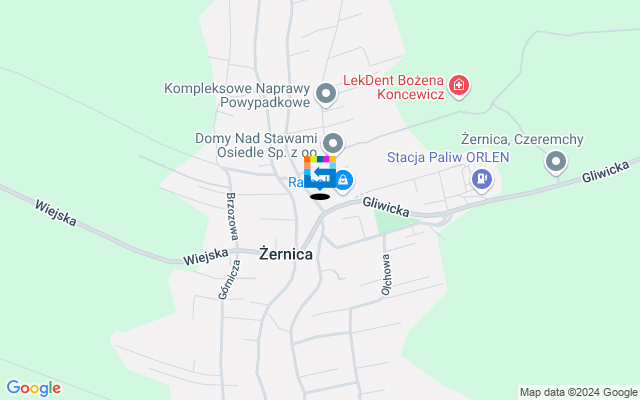Tap the custom truck marker at the map center
The width and height of the screenshot is (640, 400).
point(320,174)
